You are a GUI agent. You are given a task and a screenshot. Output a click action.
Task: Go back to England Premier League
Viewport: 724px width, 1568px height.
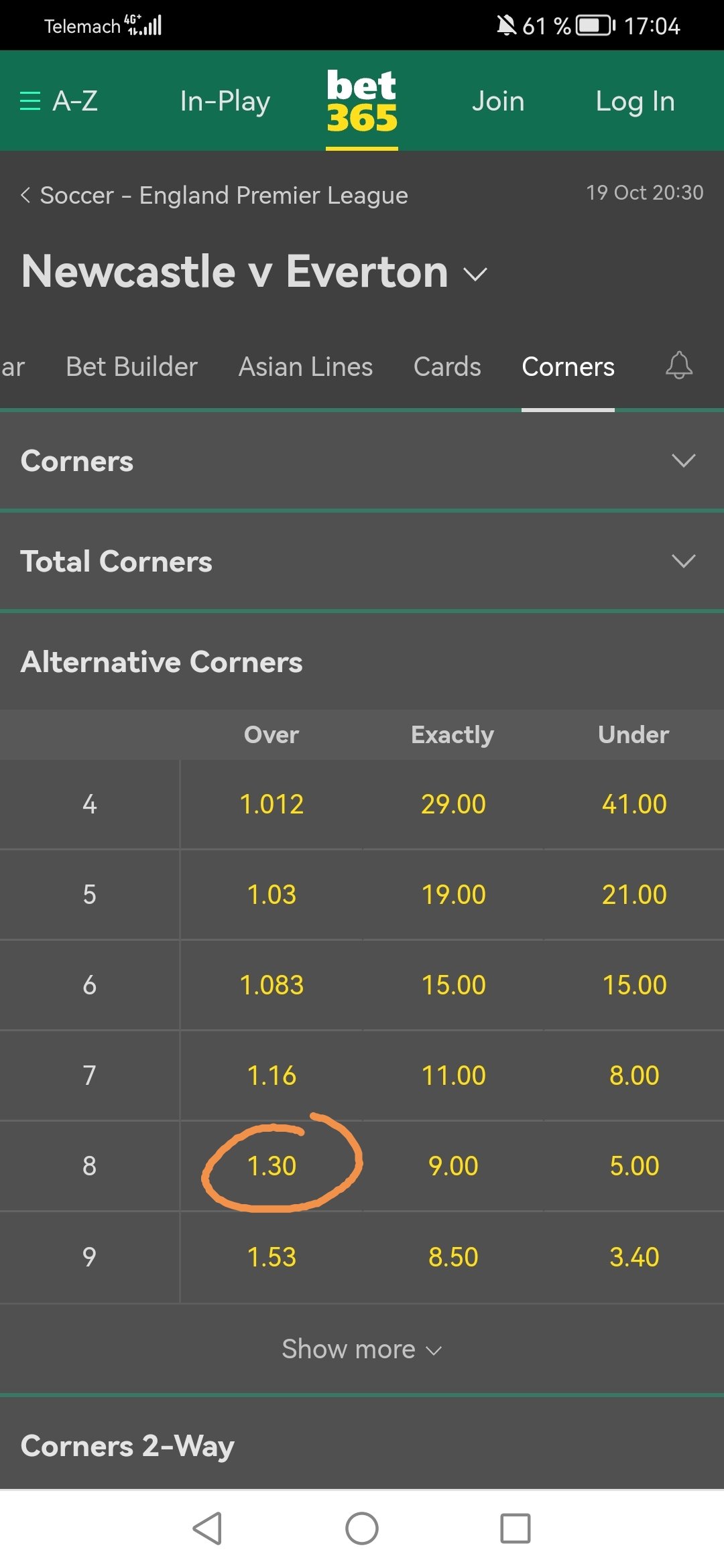[215, 196]
